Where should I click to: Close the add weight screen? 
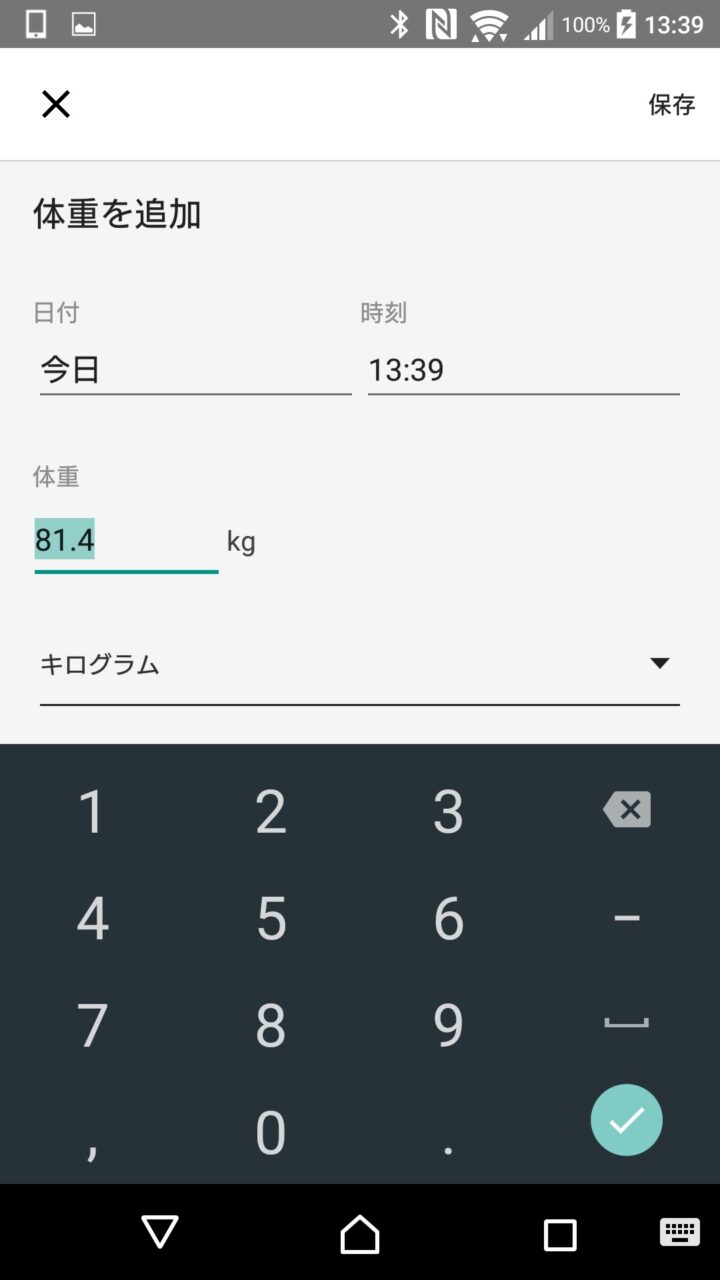coord(56,104)
